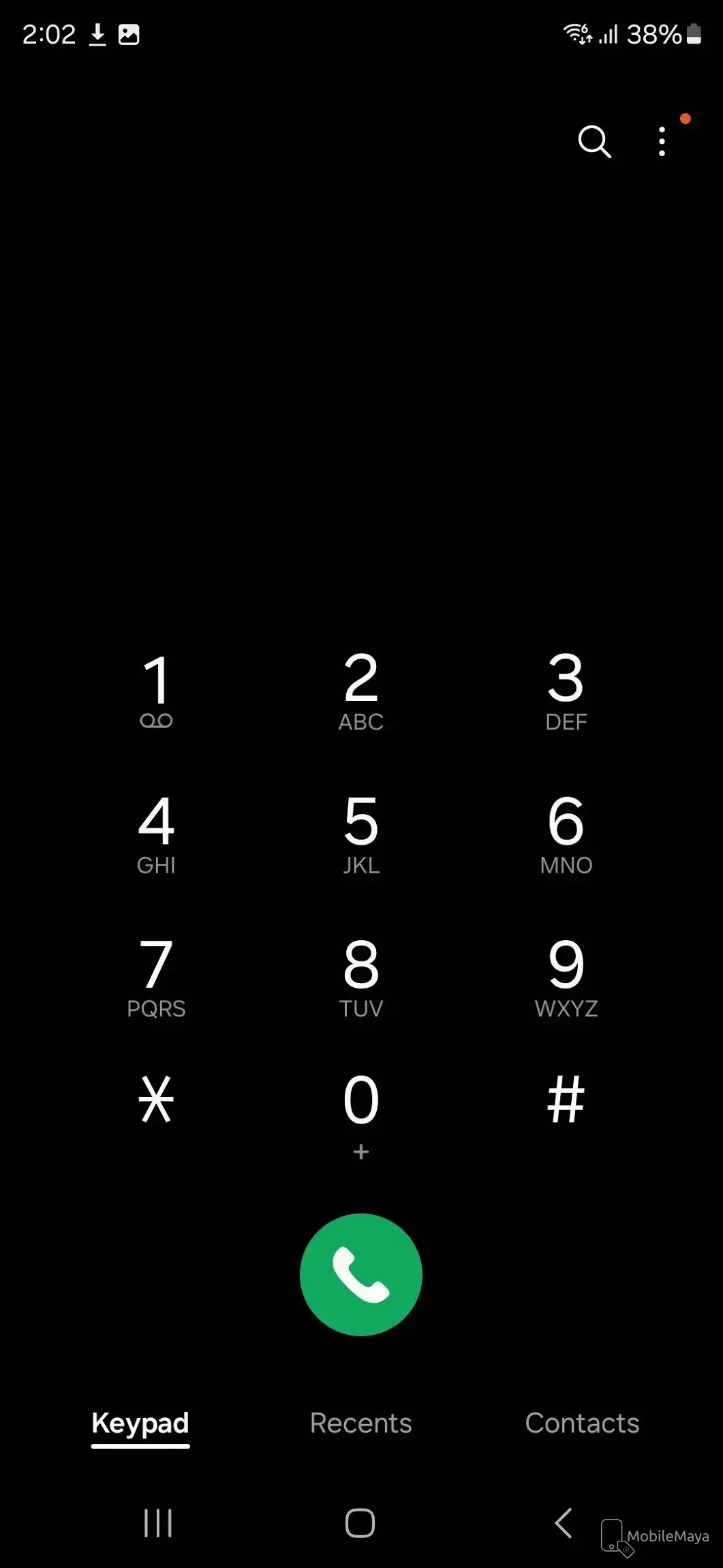Enter digit 2 on the keypad
Viewport: 723px width, 1568px height.
[360, 690]
